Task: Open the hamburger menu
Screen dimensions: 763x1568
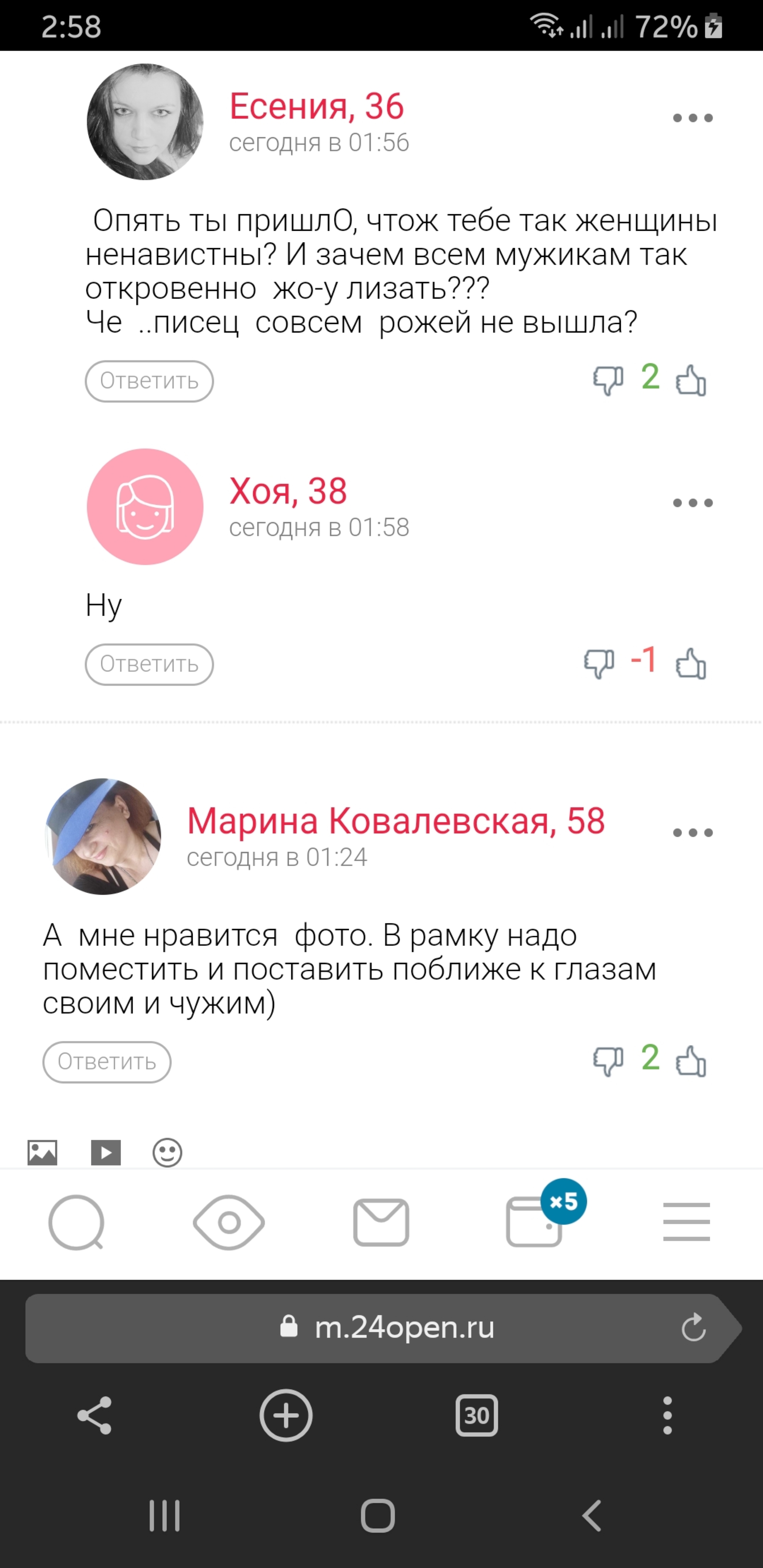Action: coord(686,1222)
